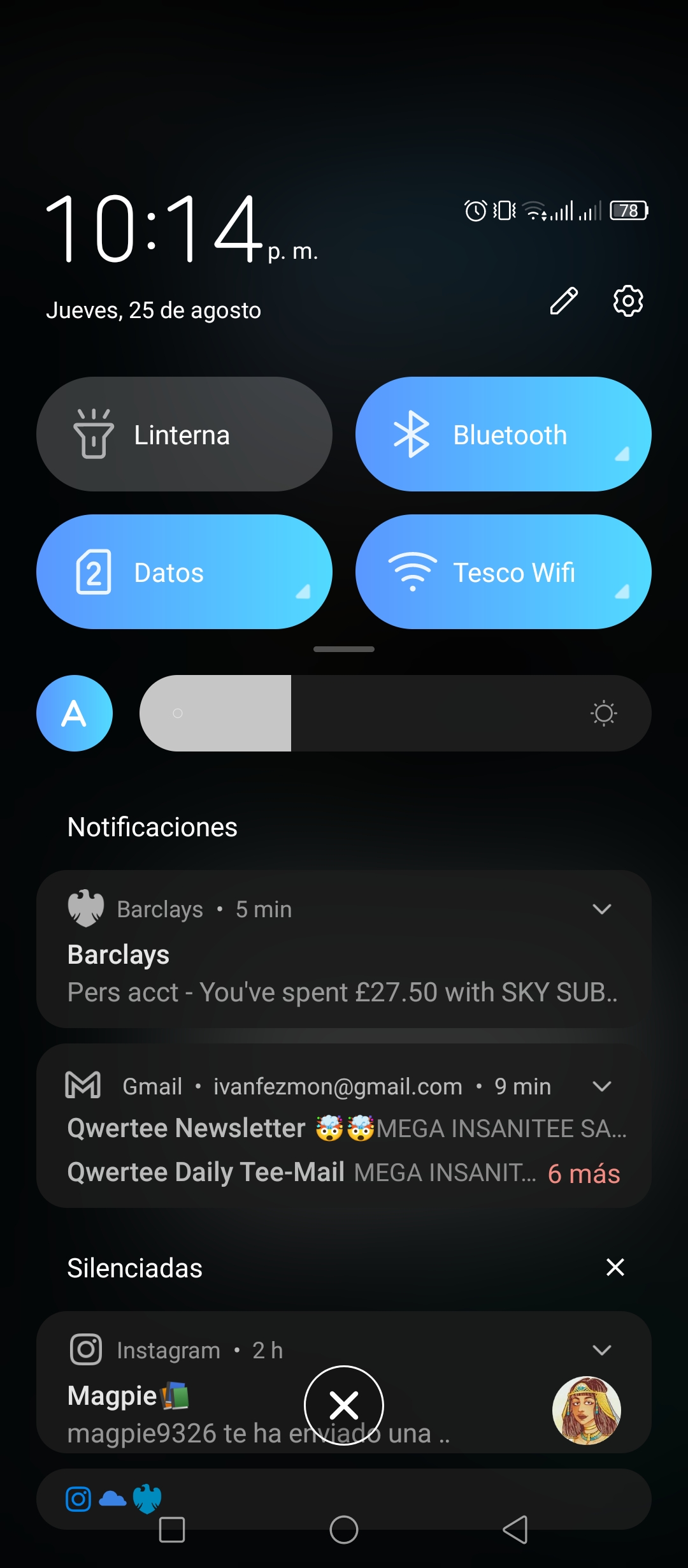This screenshot has width=688, height=1568.
Task: Expand the Instagram notification chevron
Action: (x=602, y=1350)
